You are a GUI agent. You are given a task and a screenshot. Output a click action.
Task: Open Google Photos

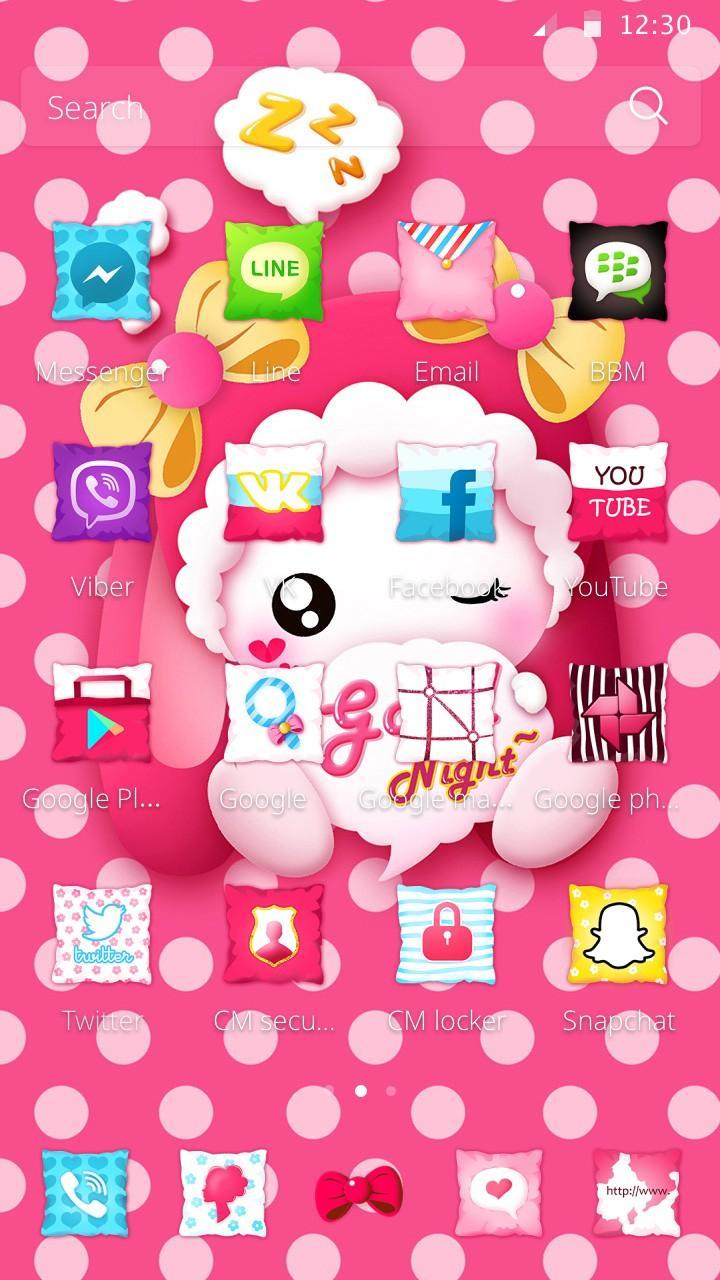pos(618,712)
